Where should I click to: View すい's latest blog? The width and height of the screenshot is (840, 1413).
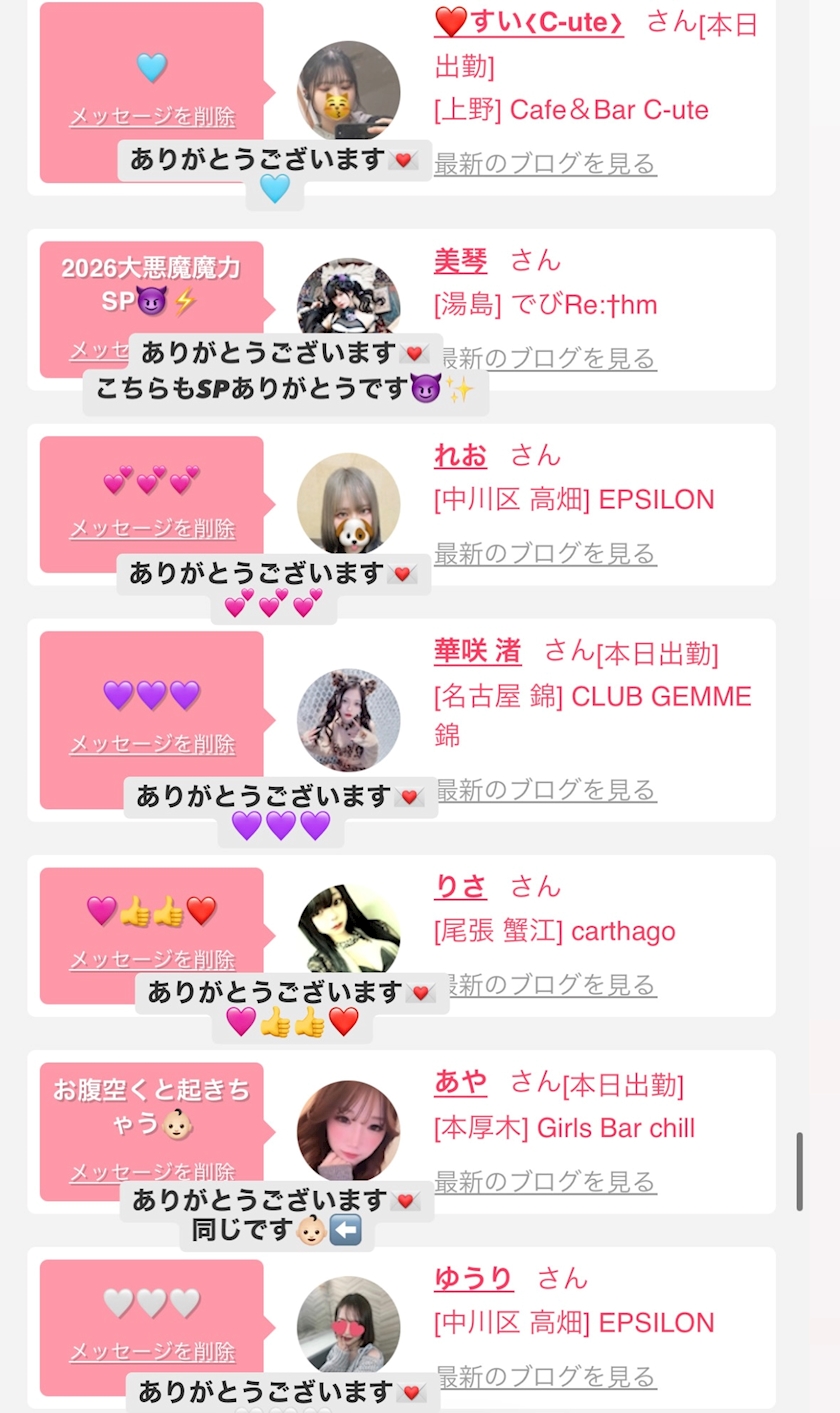(x=546, y=164)
